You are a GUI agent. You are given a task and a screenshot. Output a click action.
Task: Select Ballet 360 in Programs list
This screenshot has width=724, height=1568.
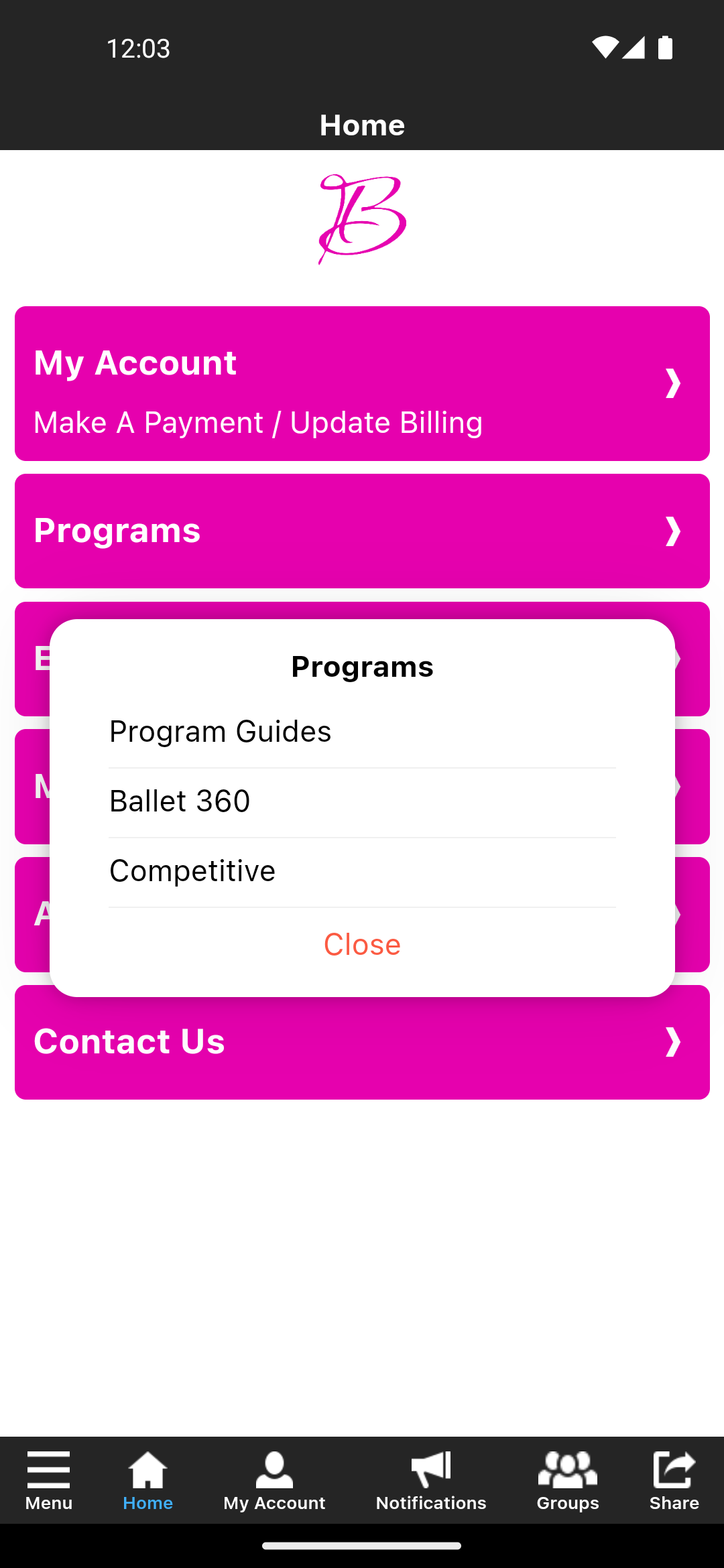[x=362, y=802]
